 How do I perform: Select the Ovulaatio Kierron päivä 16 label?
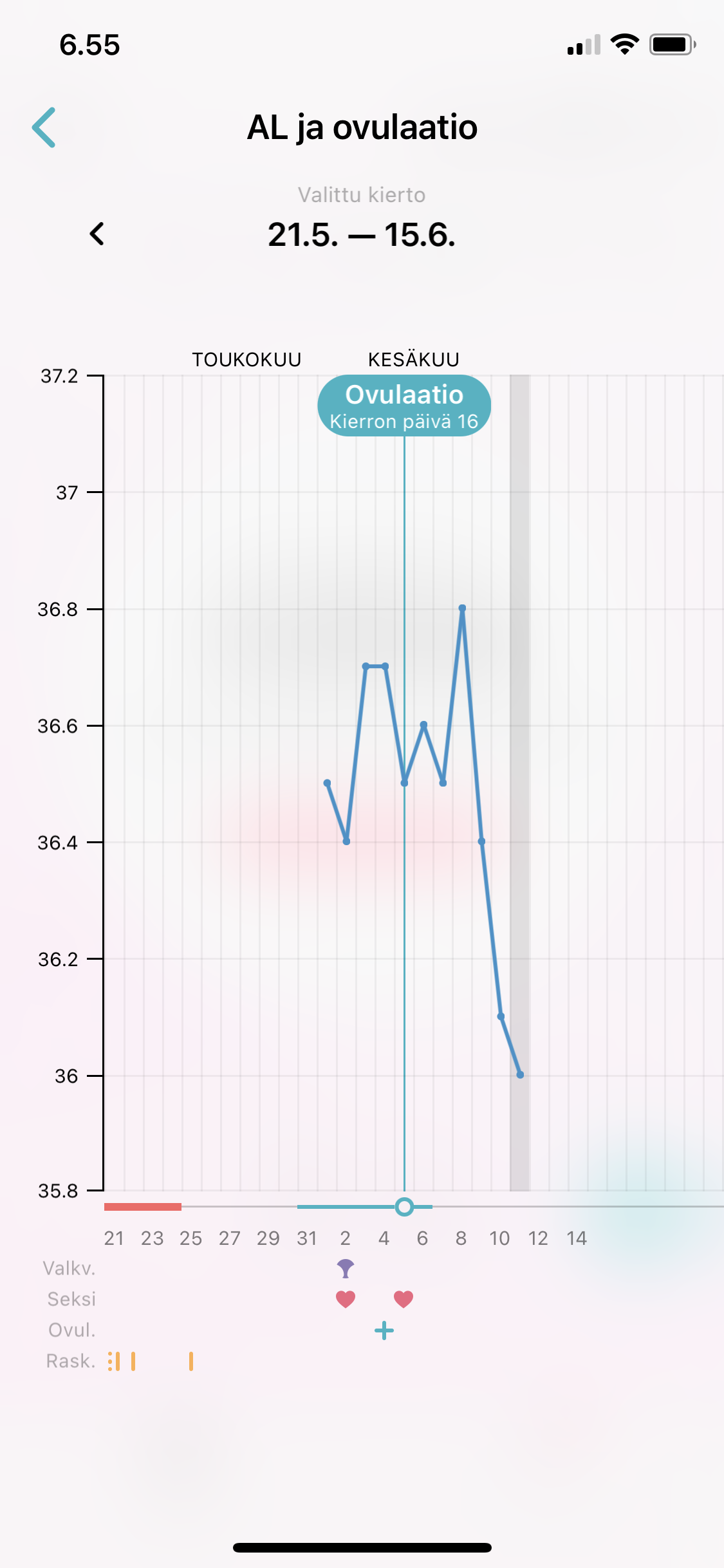click(404, 406)
